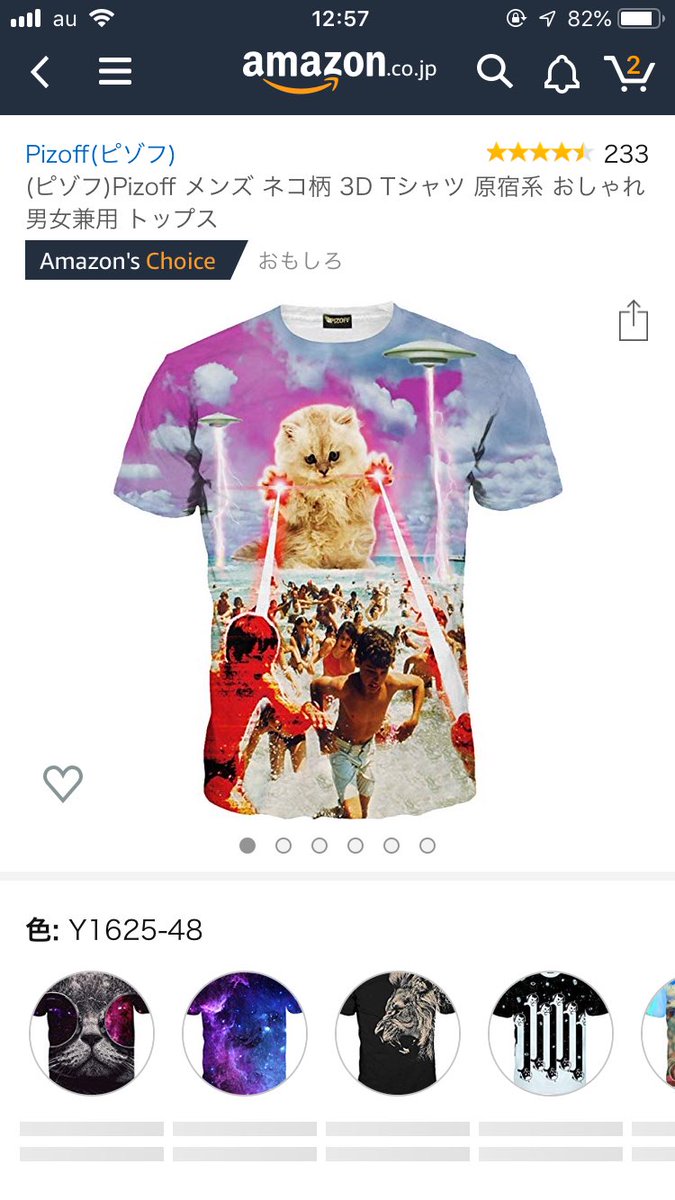Choose the black lion shirt color option
Image resolution: width=675 pixels, height=1200 pixels.
[x=398, y=1033]
